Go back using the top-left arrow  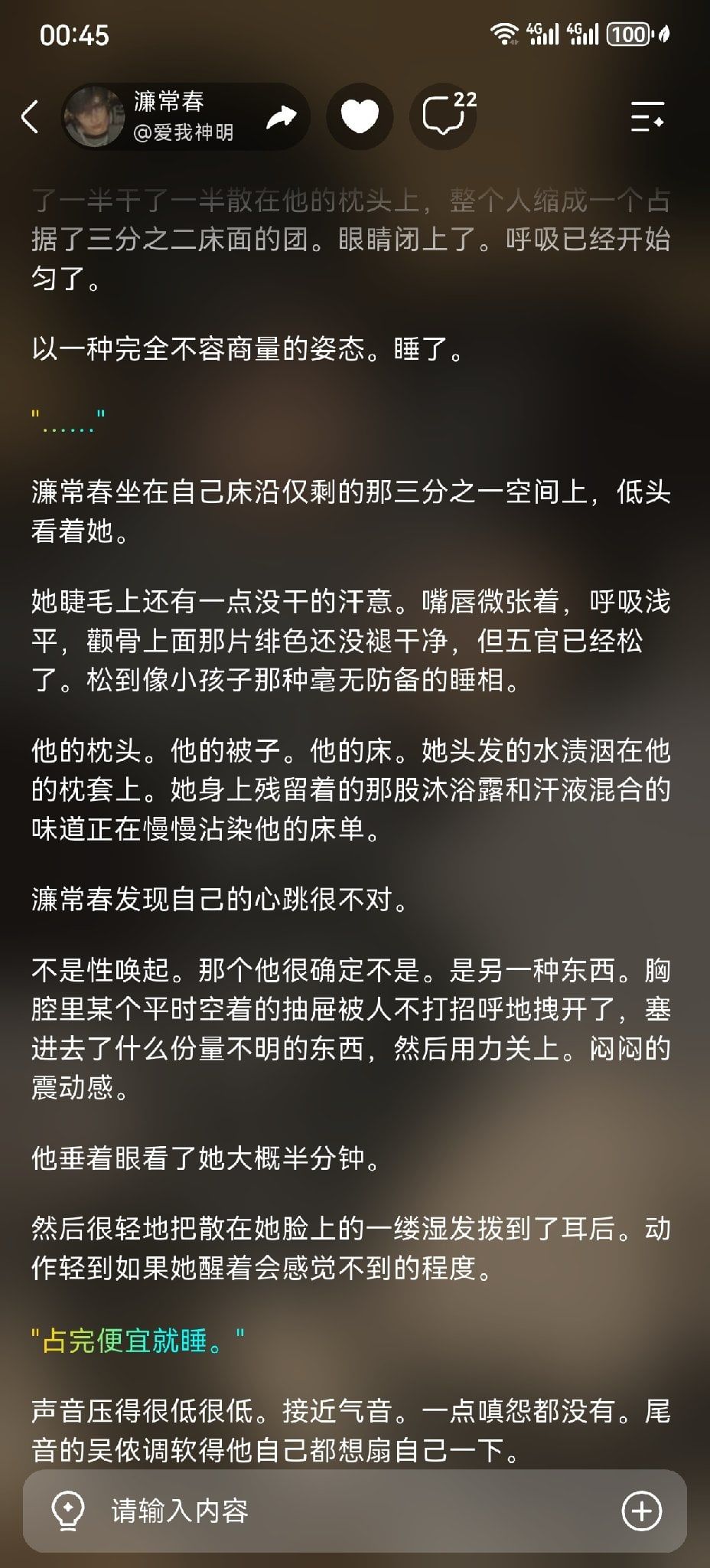tap(30, 116)
